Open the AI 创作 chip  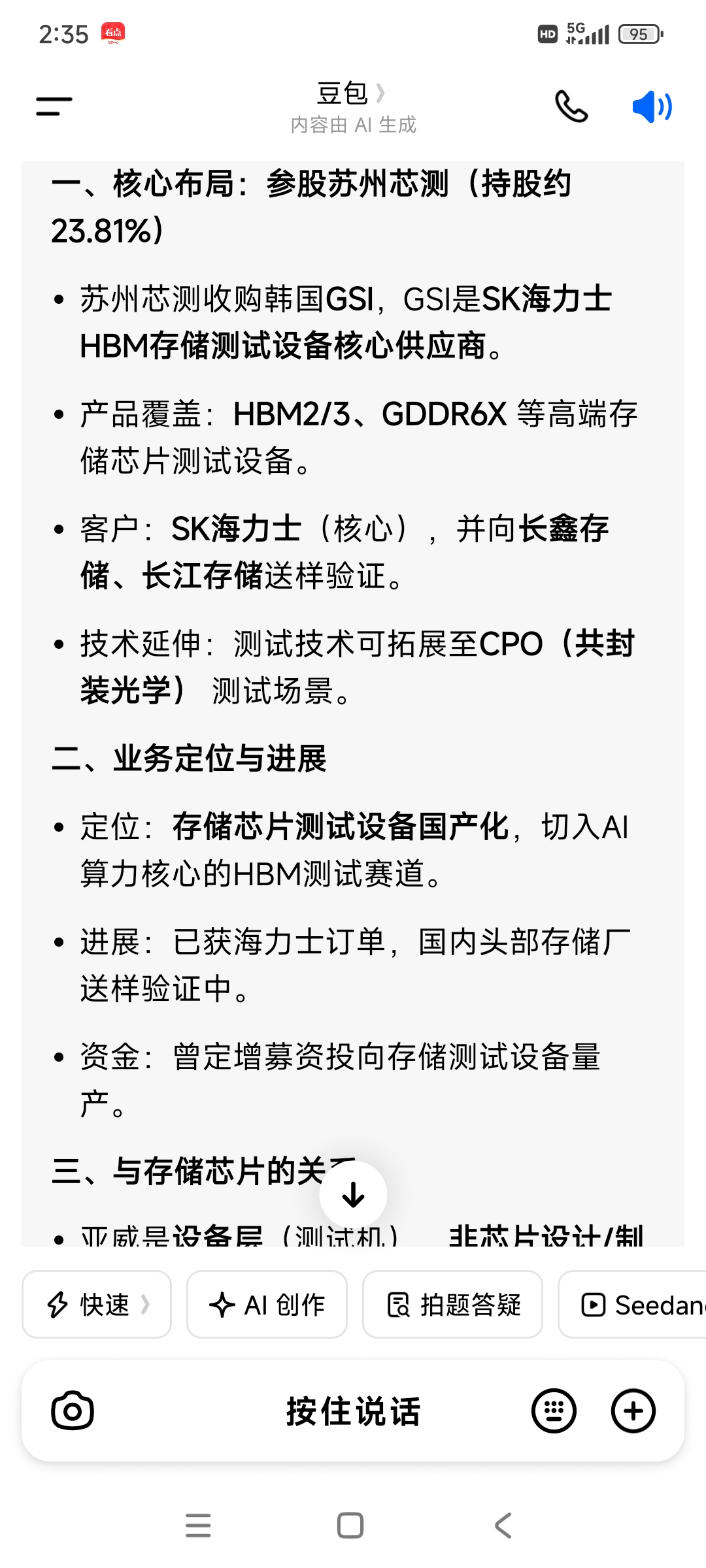(267, 1305)
